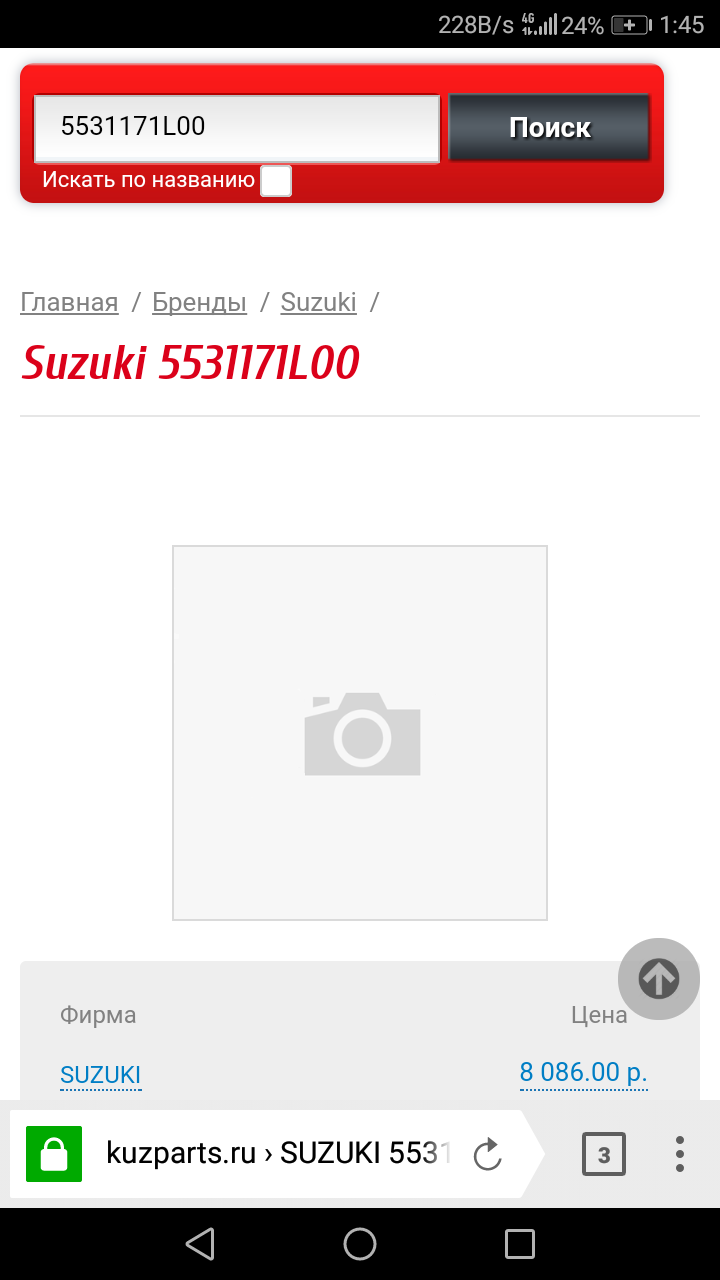Return to the home screen
This screenshot has height=1280, width=720.
(x=360, y=1244)
